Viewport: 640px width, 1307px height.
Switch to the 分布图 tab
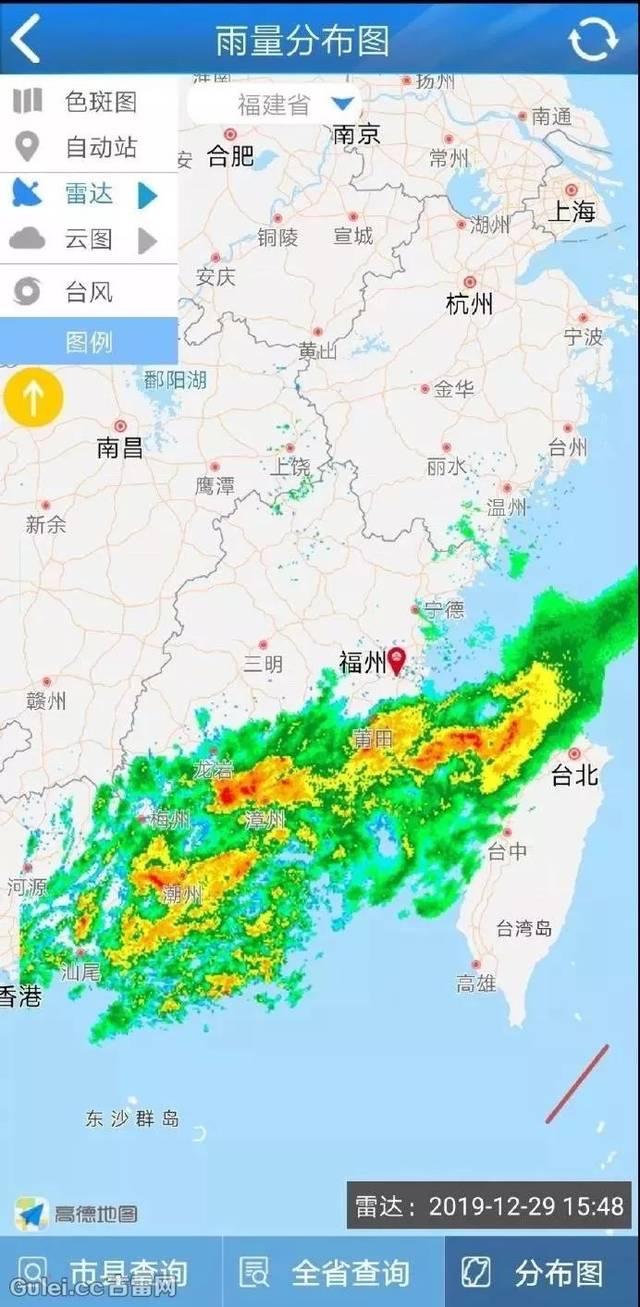(x=542, y=1272)
